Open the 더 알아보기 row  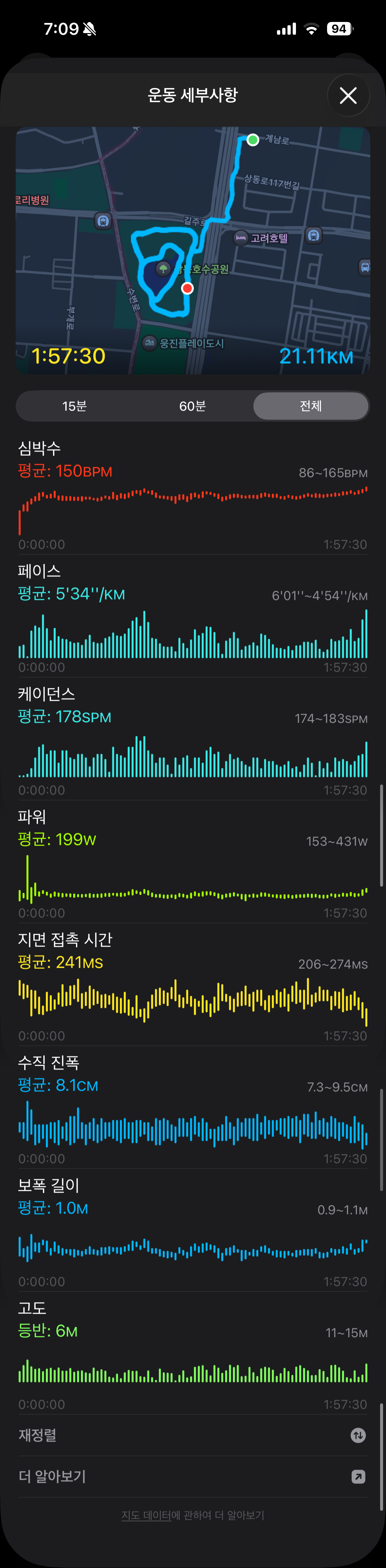pos(193,1477)
